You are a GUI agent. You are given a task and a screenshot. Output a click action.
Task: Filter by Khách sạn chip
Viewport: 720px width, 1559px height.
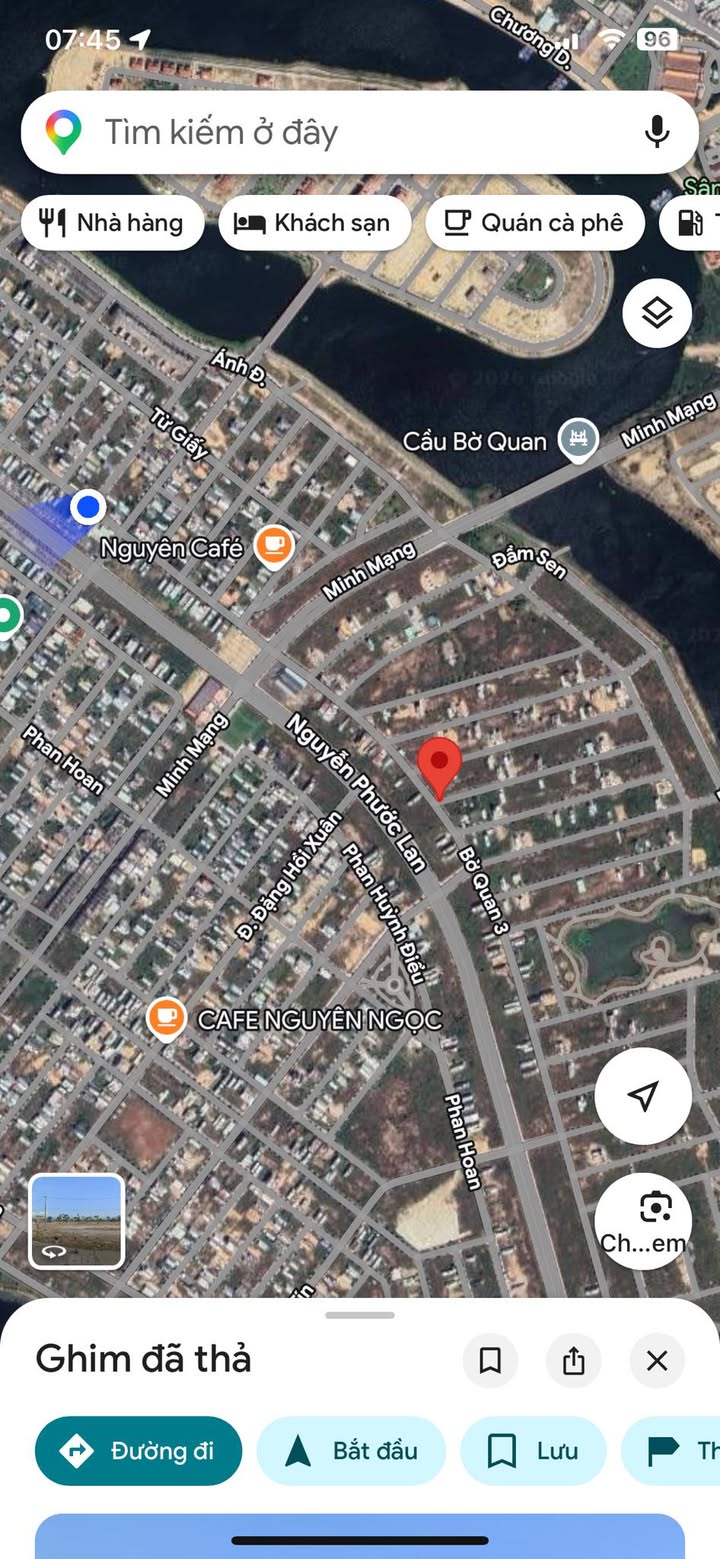314,222
